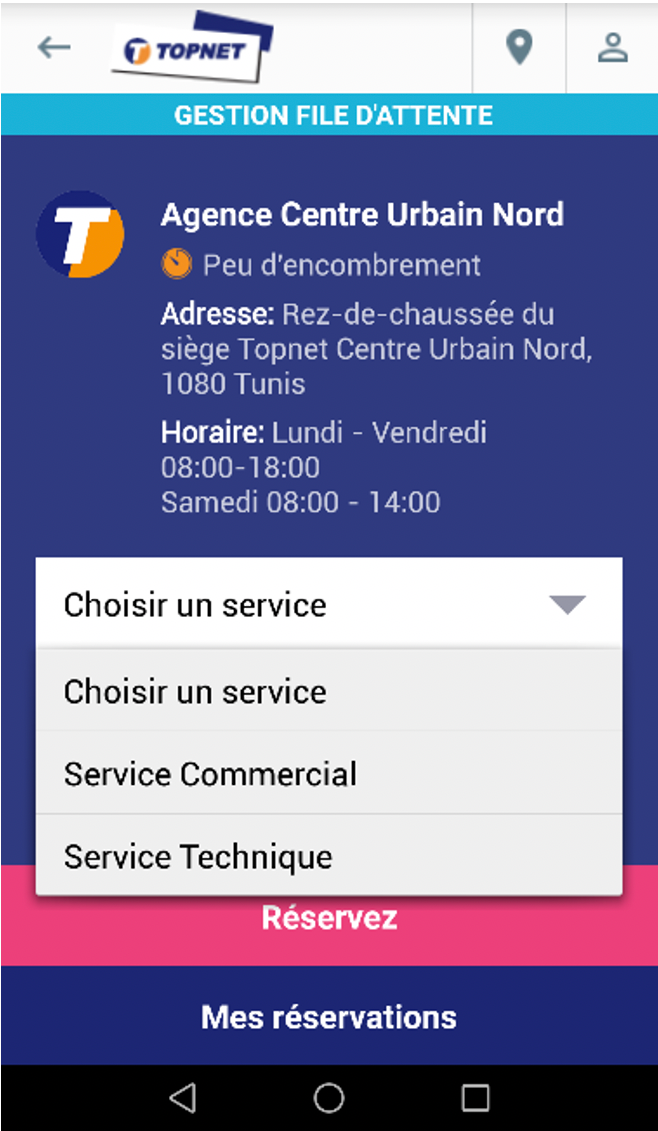
Task: Go back using the top arrow
Action: pyautogui.click(x=54, y=48)
